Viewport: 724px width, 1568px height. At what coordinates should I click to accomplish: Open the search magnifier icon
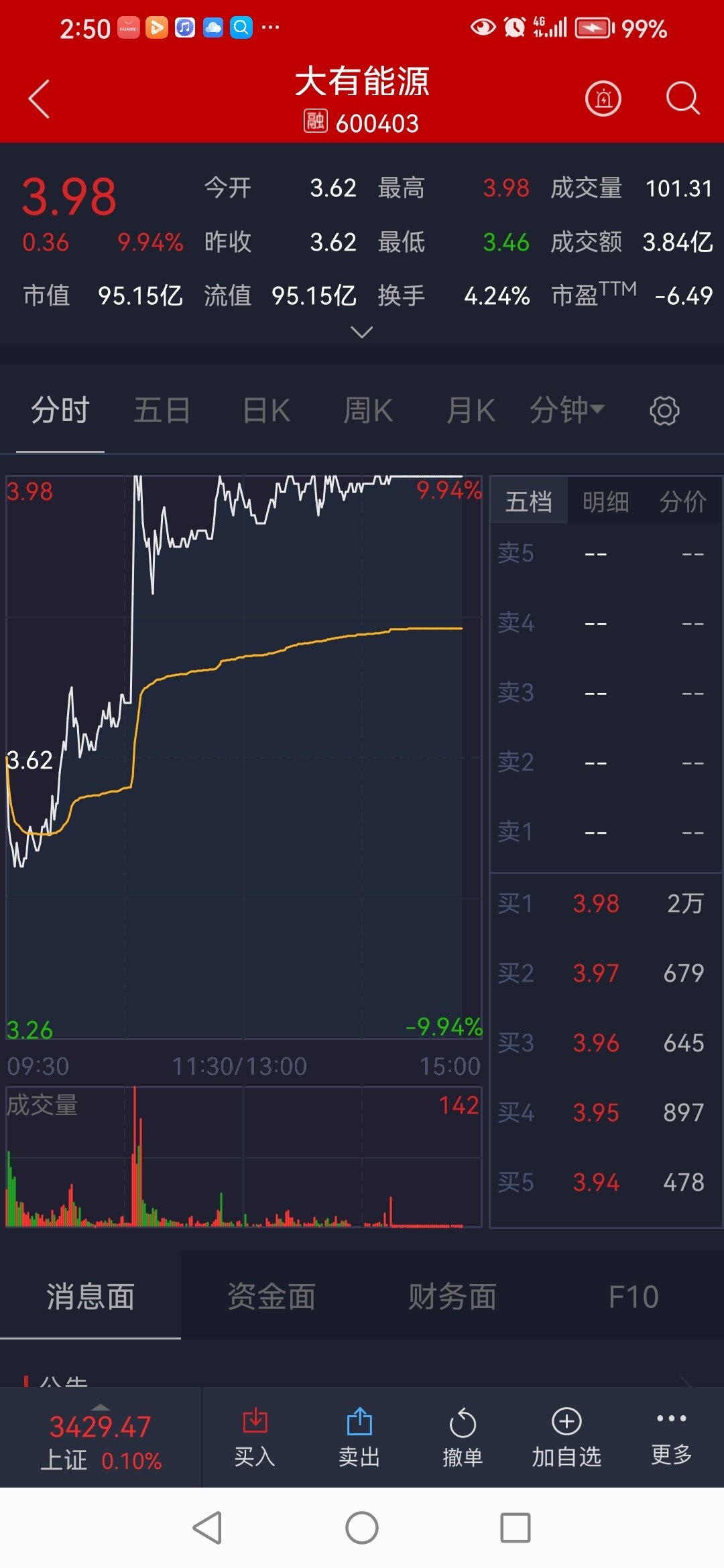[x=682, y=99]
